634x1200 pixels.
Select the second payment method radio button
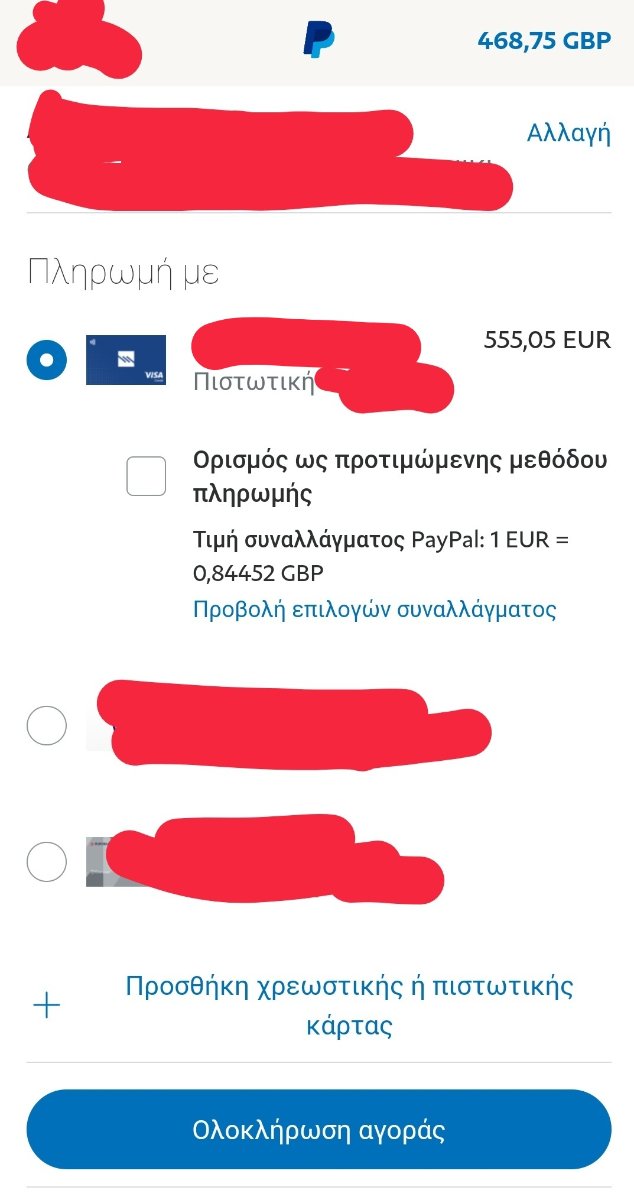(46, 725)
